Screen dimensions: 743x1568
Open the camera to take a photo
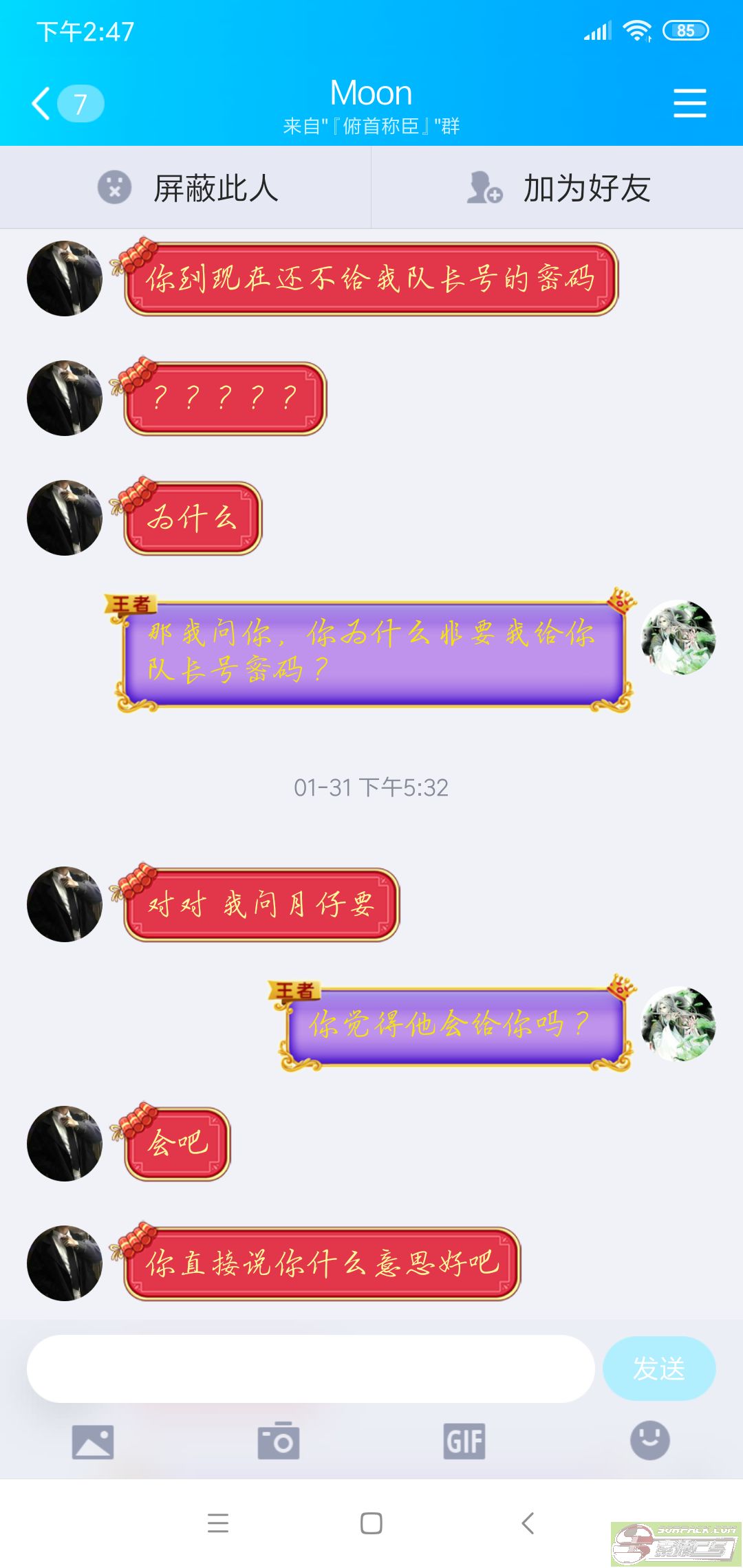pyautogui.click(x=279, y=1441)
